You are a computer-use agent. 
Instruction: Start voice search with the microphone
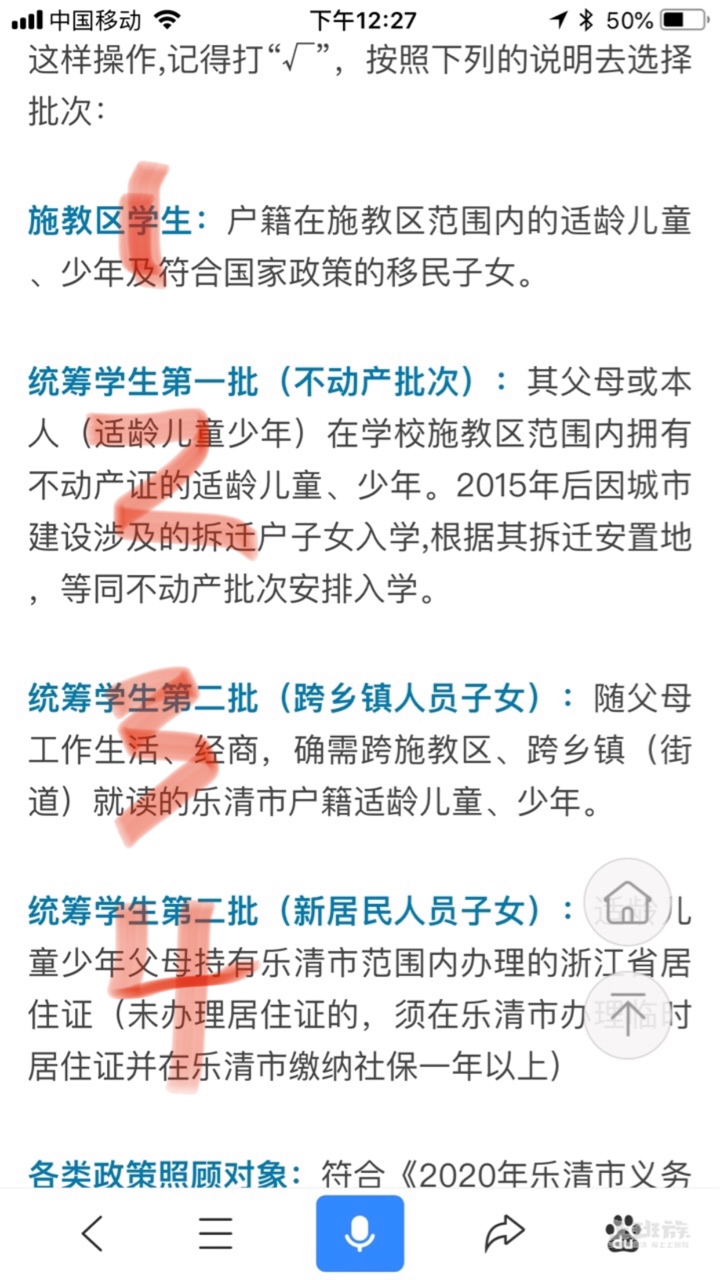point(360,1234)
